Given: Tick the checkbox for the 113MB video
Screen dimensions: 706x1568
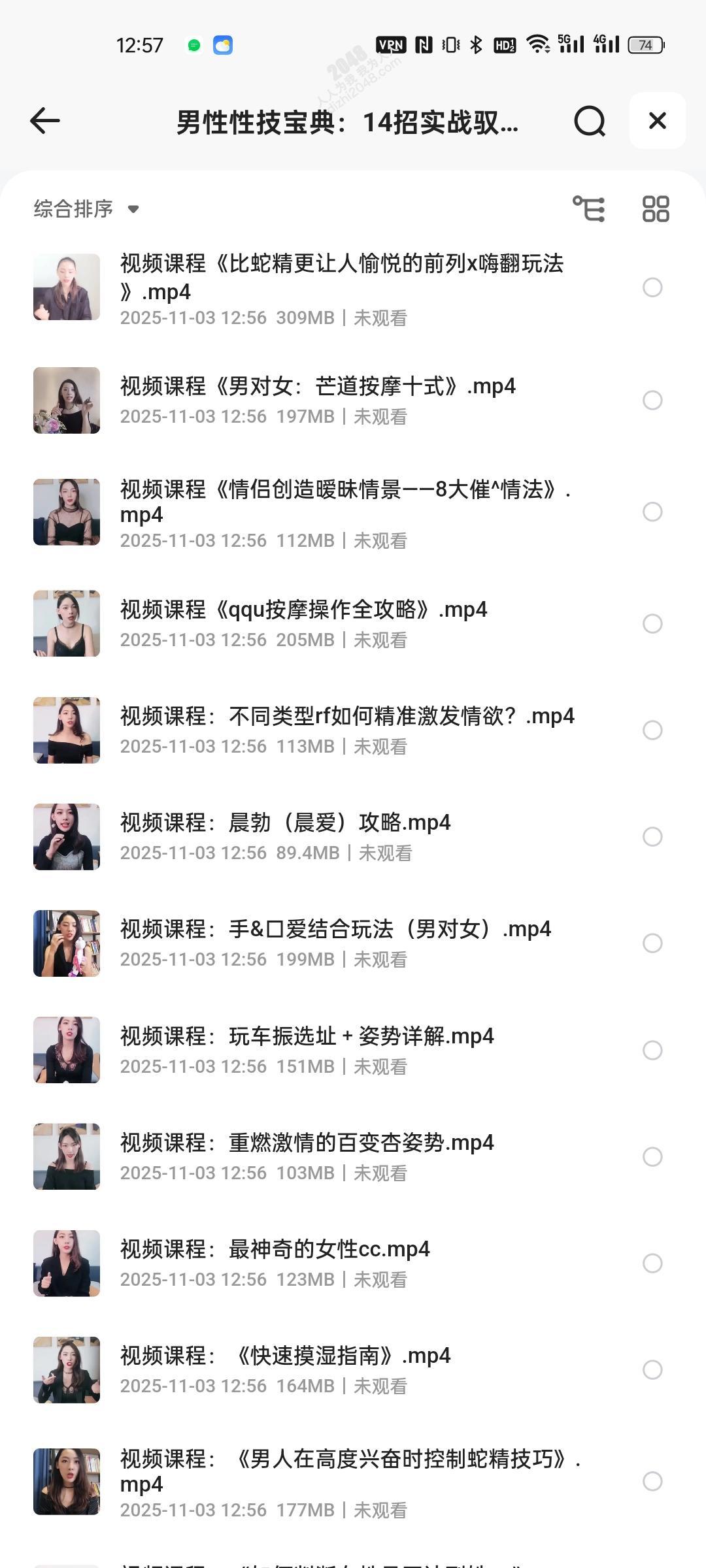Looking at the screenshot, I should coord(652,730).
